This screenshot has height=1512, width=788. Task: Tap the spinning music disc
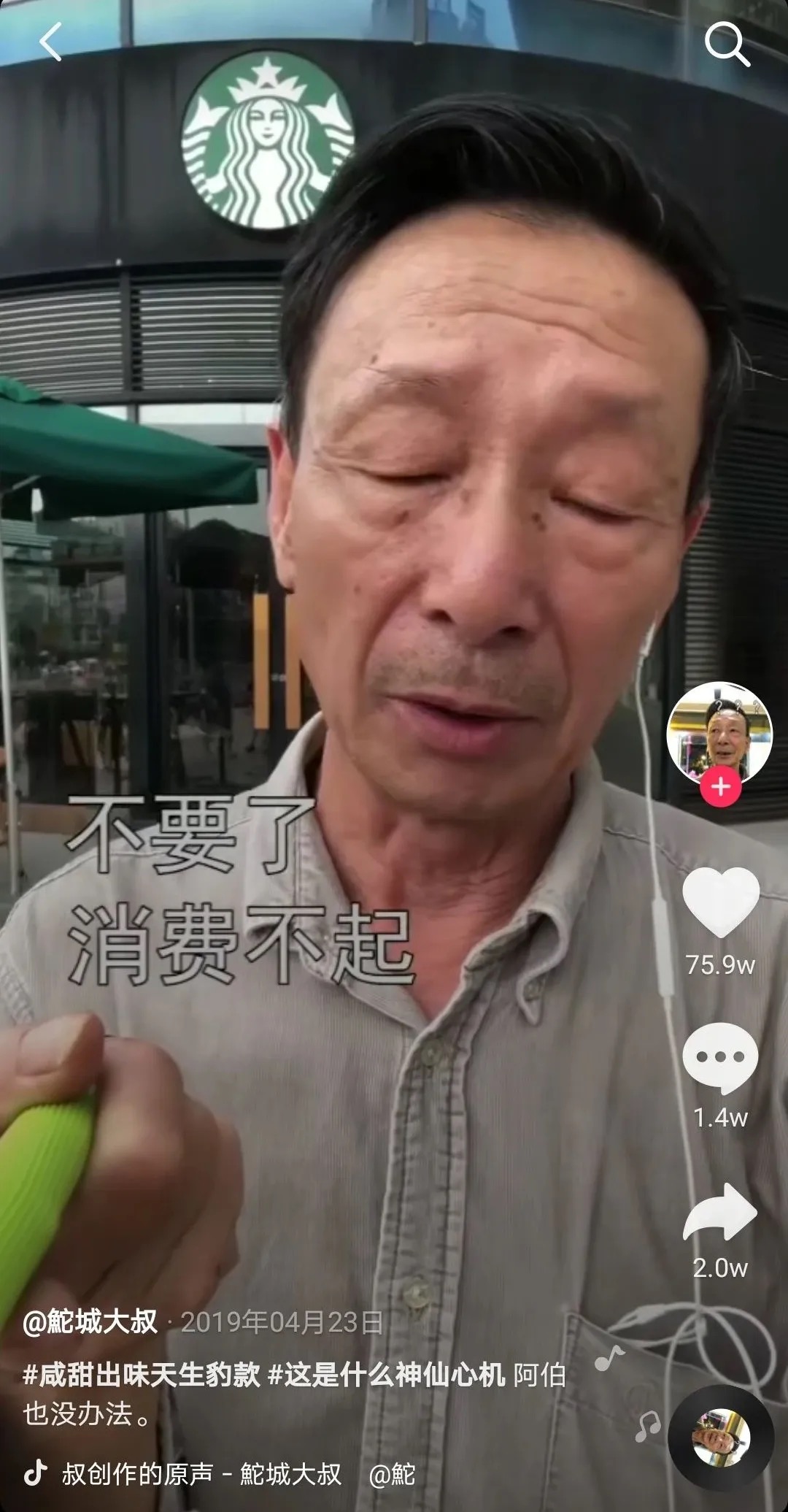(x=721, y=1438)
